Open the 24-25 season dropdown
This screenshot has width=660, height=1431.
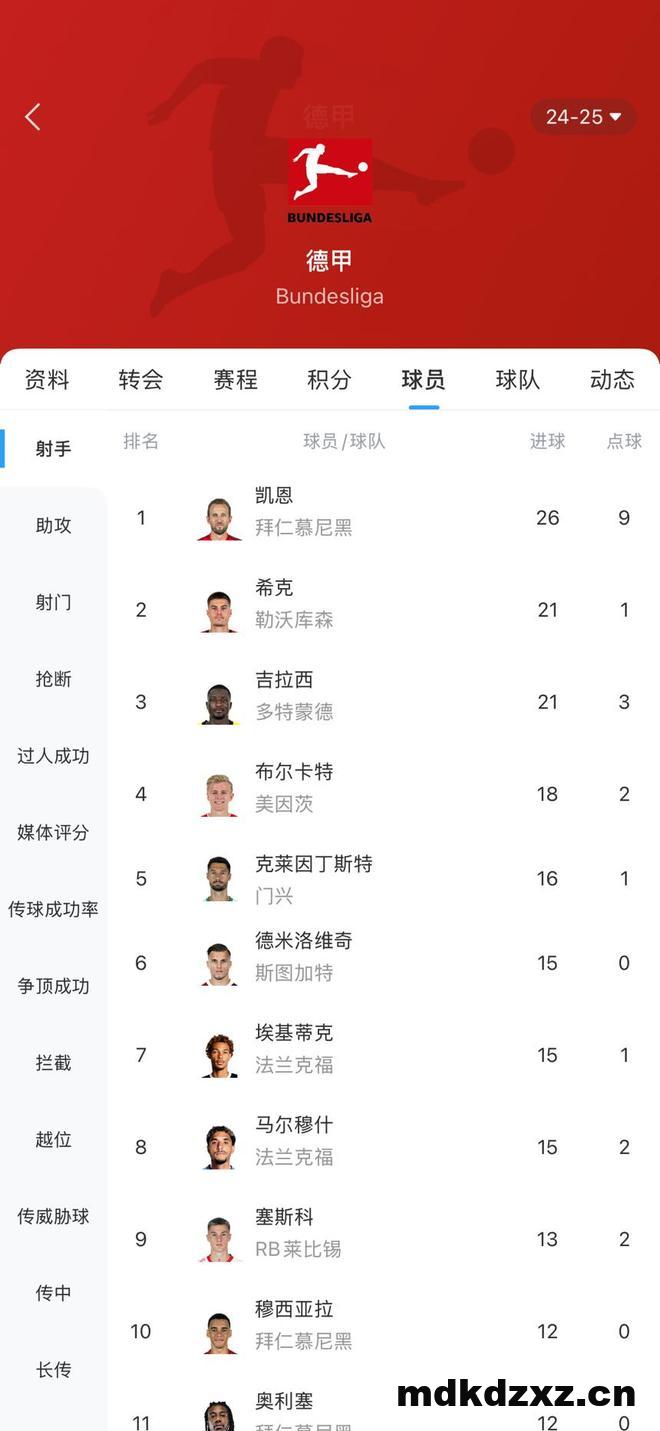[x=583, y=117]
